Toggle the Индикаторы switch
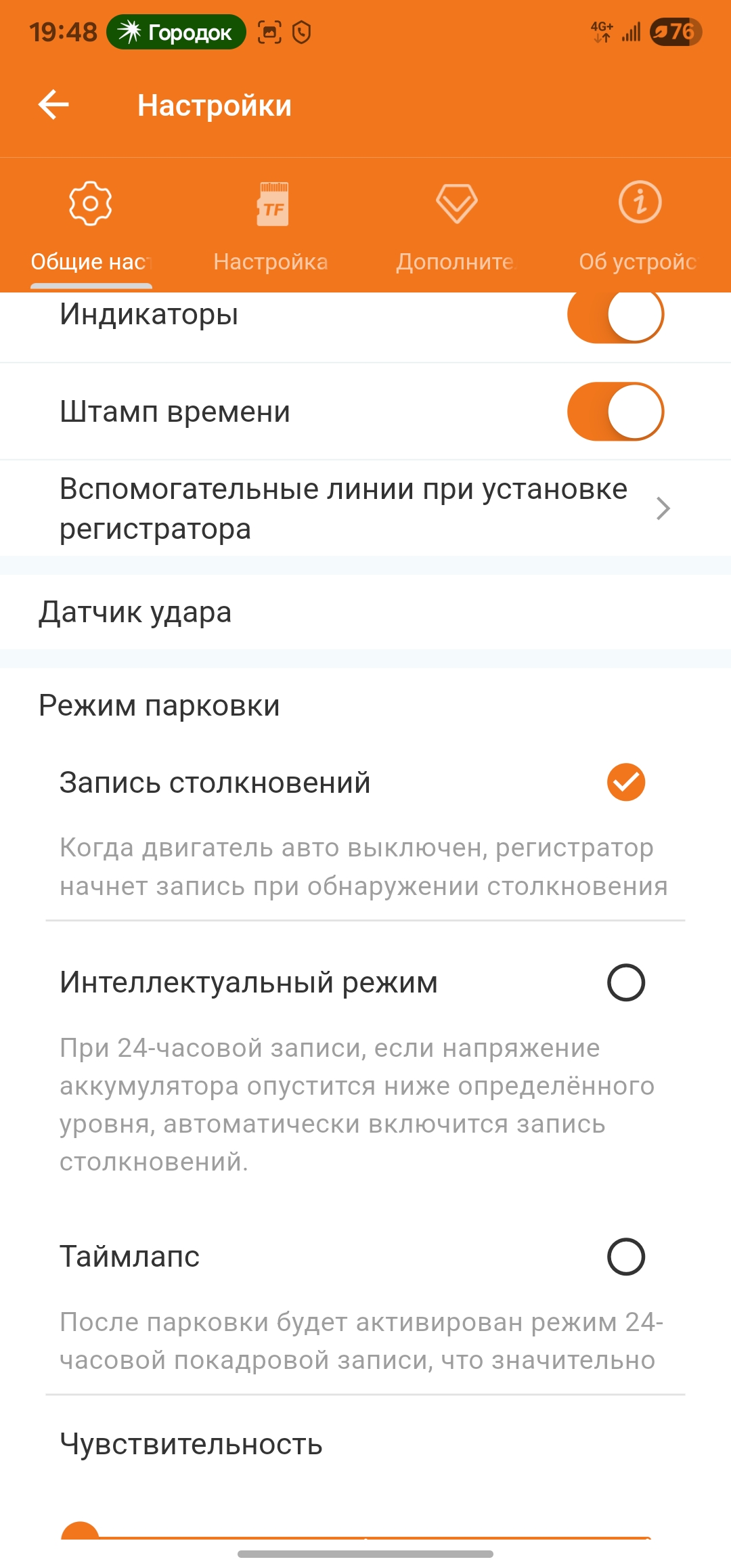 point(615,315)
